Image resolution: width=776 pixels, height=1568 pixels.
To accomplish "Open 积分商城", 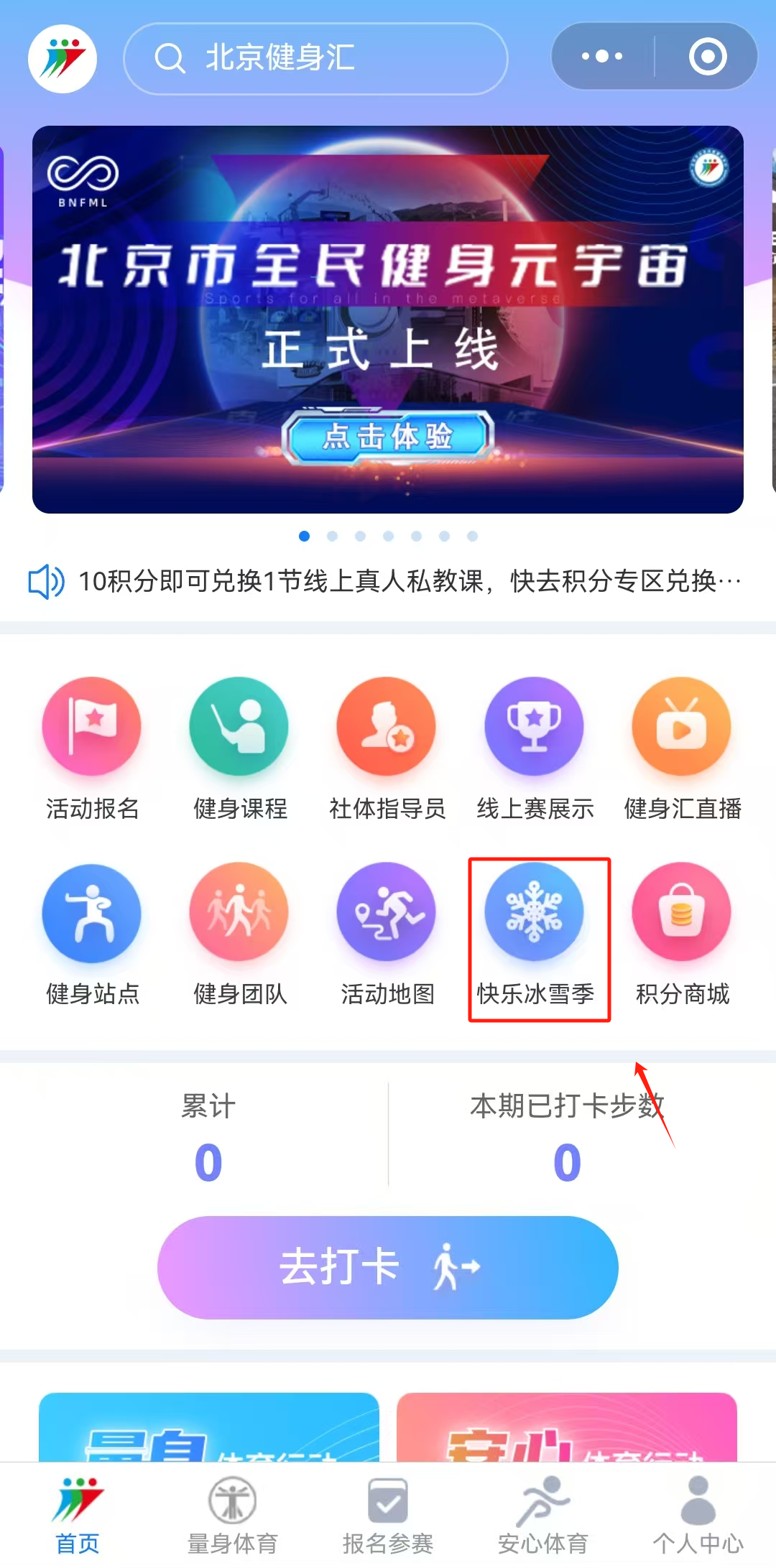I will [x=682, y=934].
